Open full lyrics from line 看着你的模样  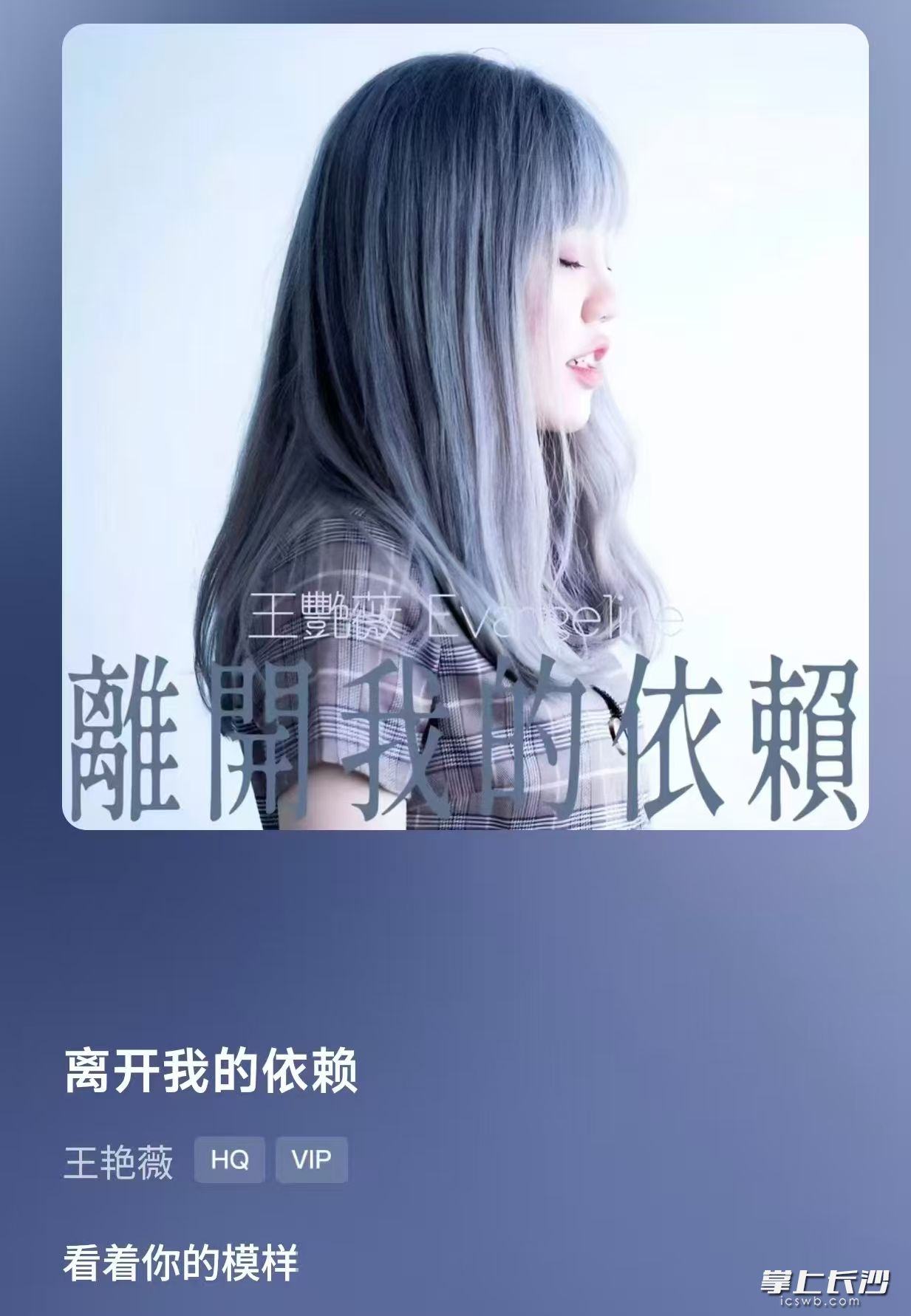(x=180, y=1264)
